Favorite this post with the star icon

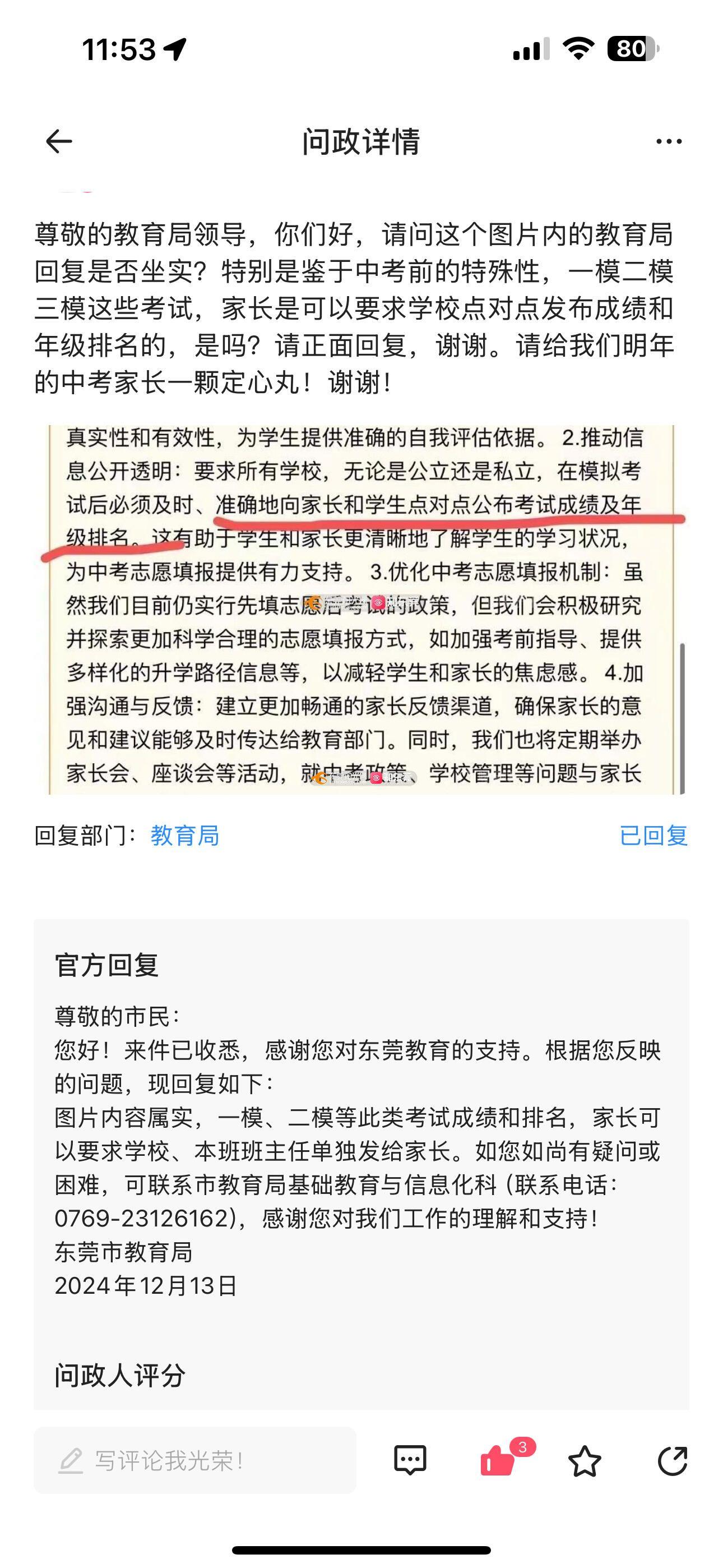[x=585, y=1461]
